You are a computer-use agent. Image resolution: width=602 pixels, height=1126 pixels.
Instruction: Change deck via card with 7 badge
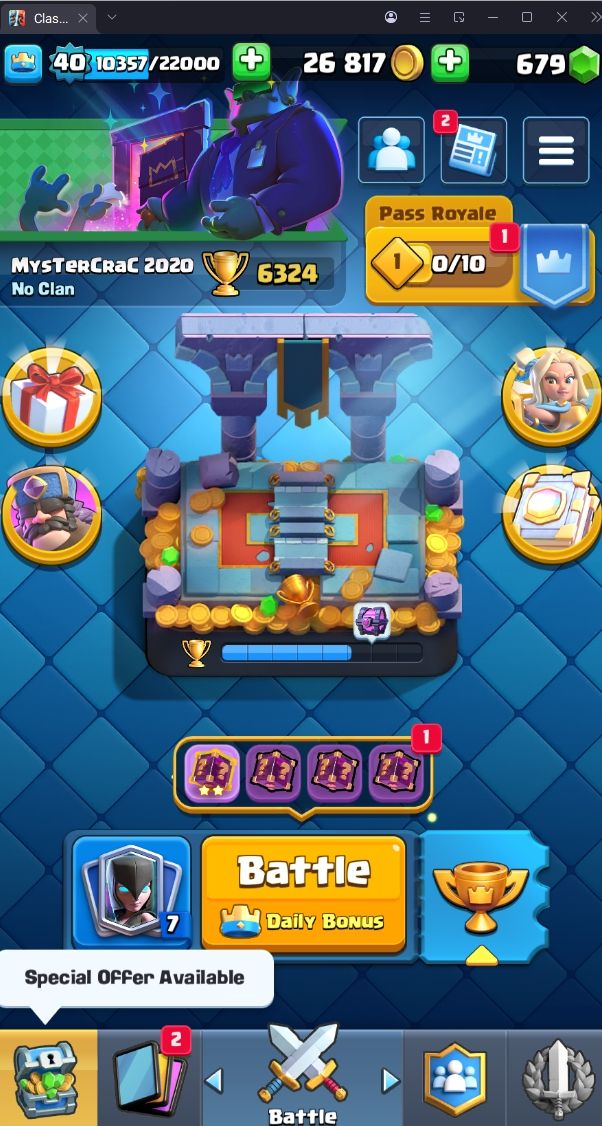pyautogui.click(x=132, y=890)
